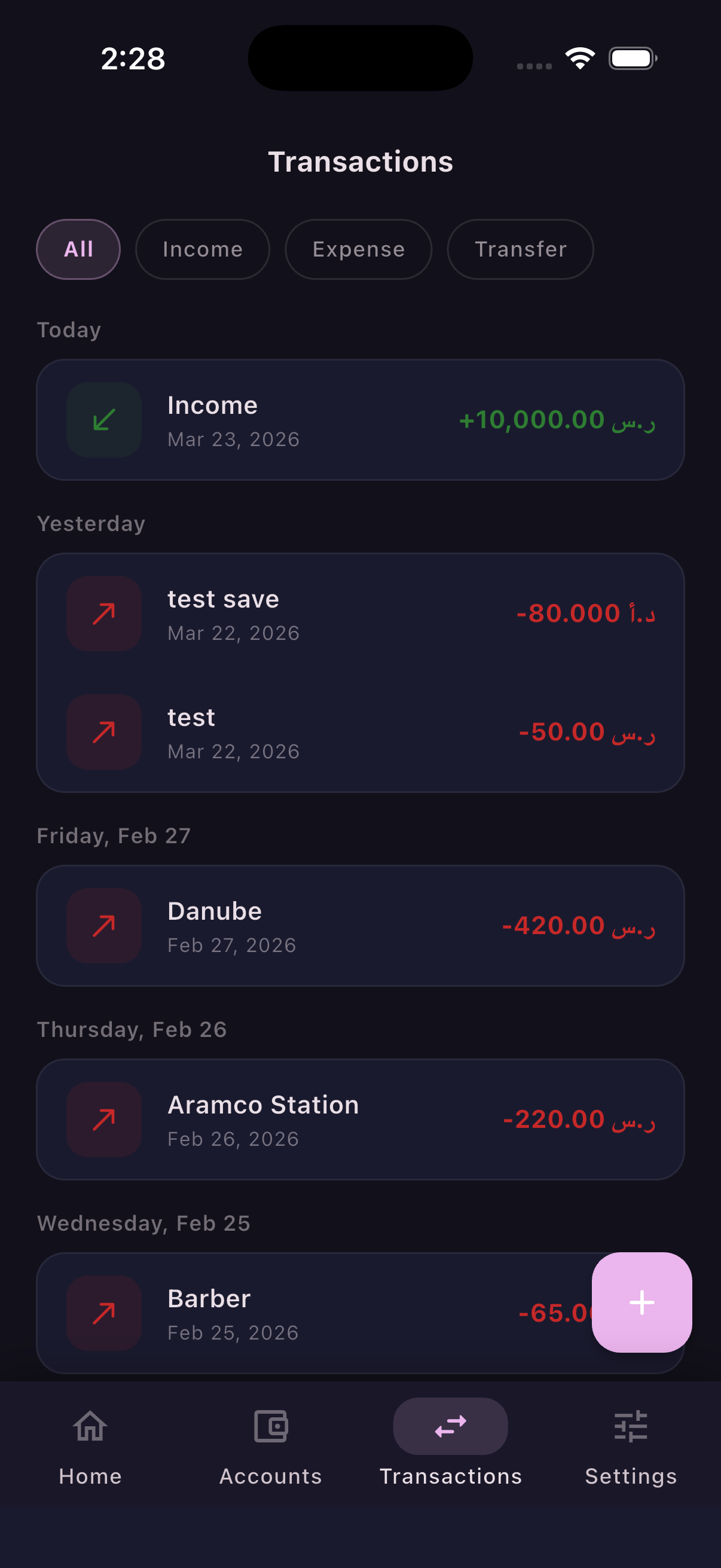Viewport: 721px width, 1568px height.
Task: Open Settings using the sliders icon
Action: point(631,1427)
